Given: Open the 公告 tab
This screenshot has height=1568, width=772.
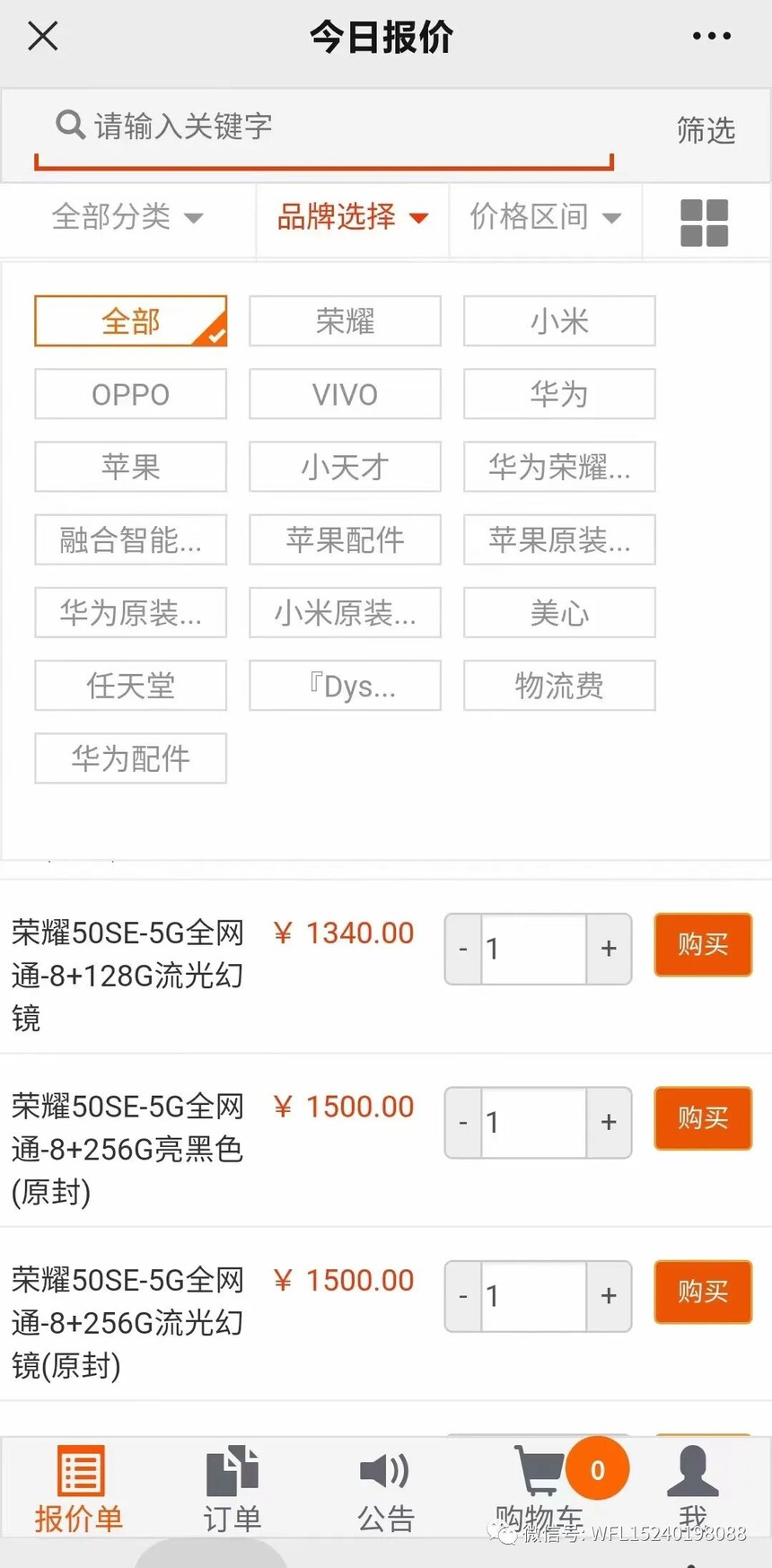Looking at the screenshot, I should coord(386,1489).
